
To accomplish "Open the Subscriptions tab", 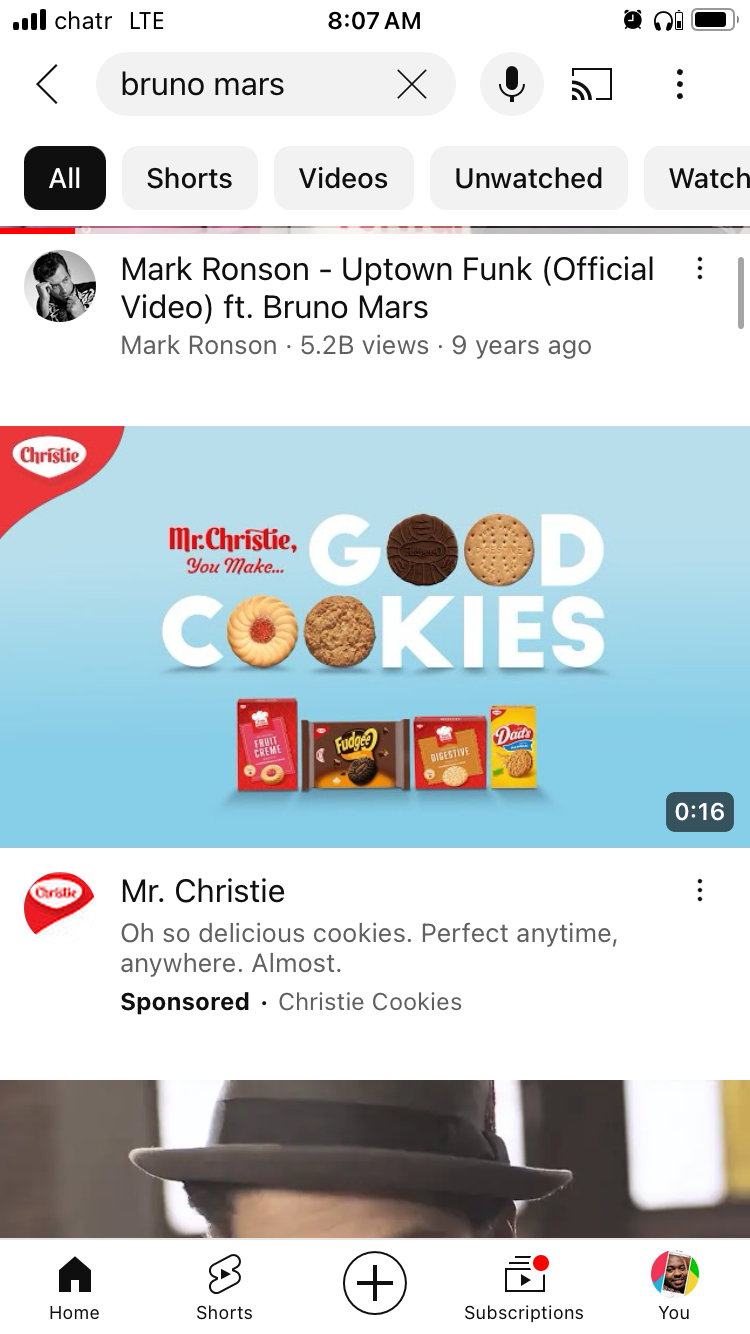I will 524,1288.
